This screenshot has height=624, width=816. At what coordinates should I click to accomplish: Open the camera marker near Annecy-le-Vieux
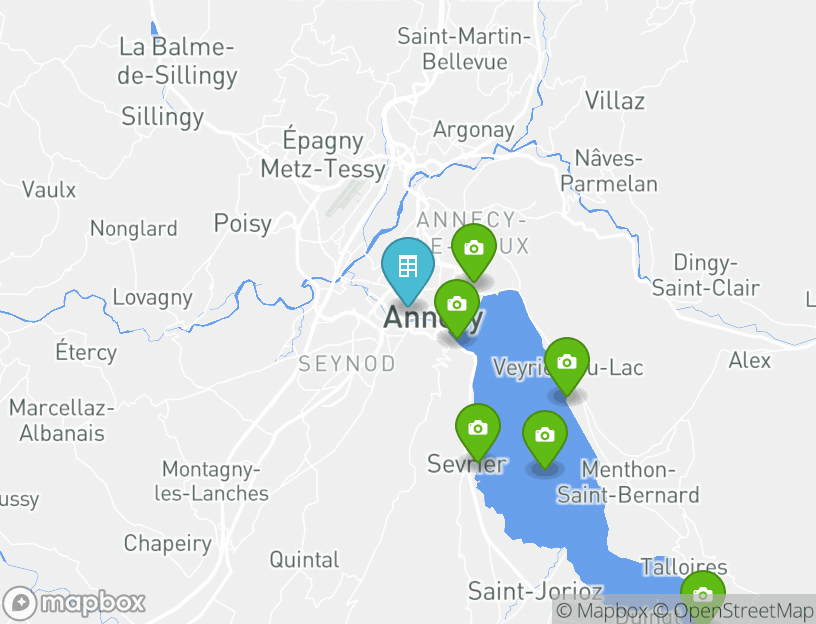pos(474,248)
